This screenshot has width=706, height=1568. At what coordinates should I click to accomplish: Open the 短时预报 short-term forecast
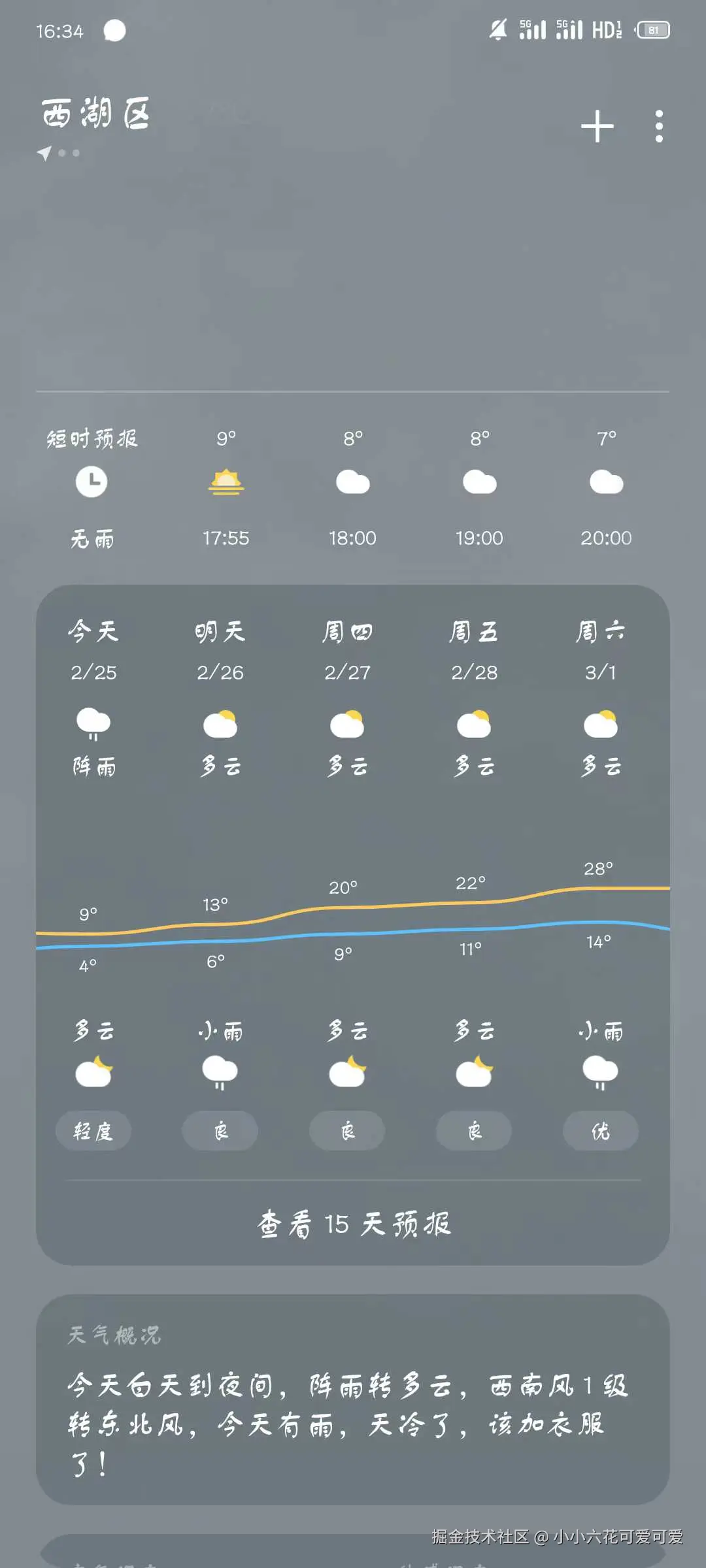point(92,487)
